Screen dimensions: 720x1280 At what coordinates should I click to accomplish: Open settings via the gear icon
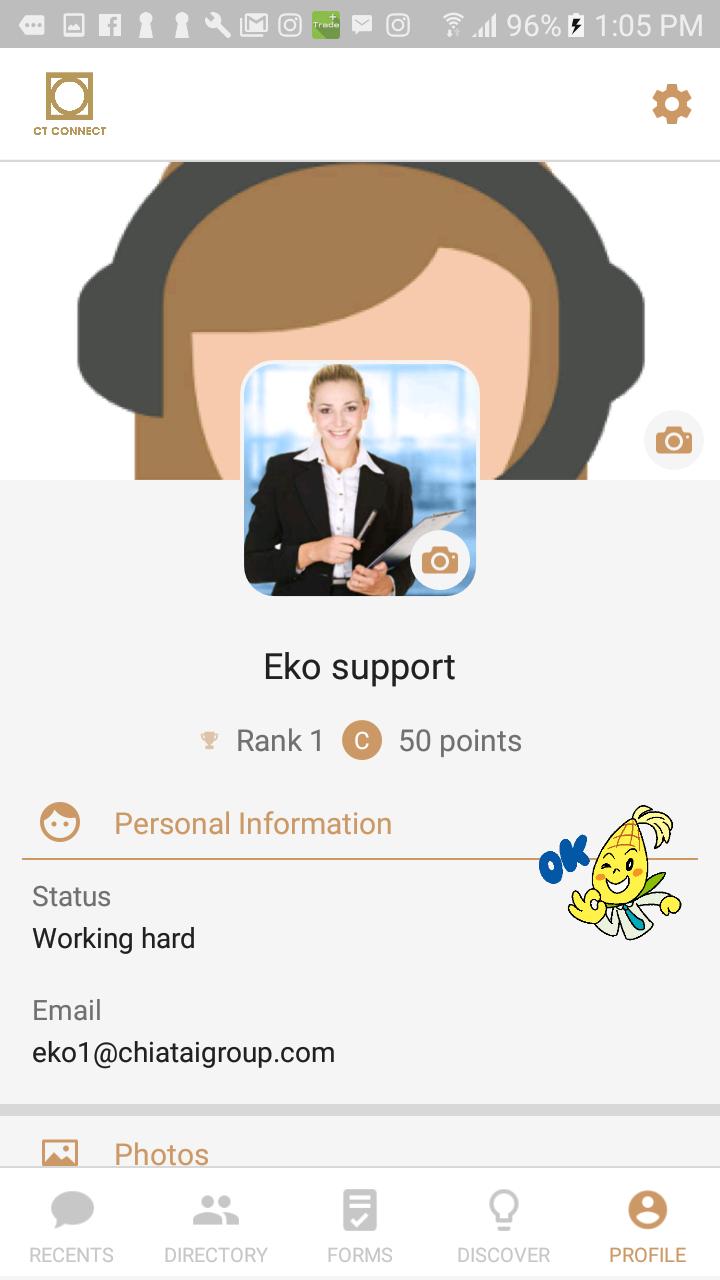click(672, 104)
